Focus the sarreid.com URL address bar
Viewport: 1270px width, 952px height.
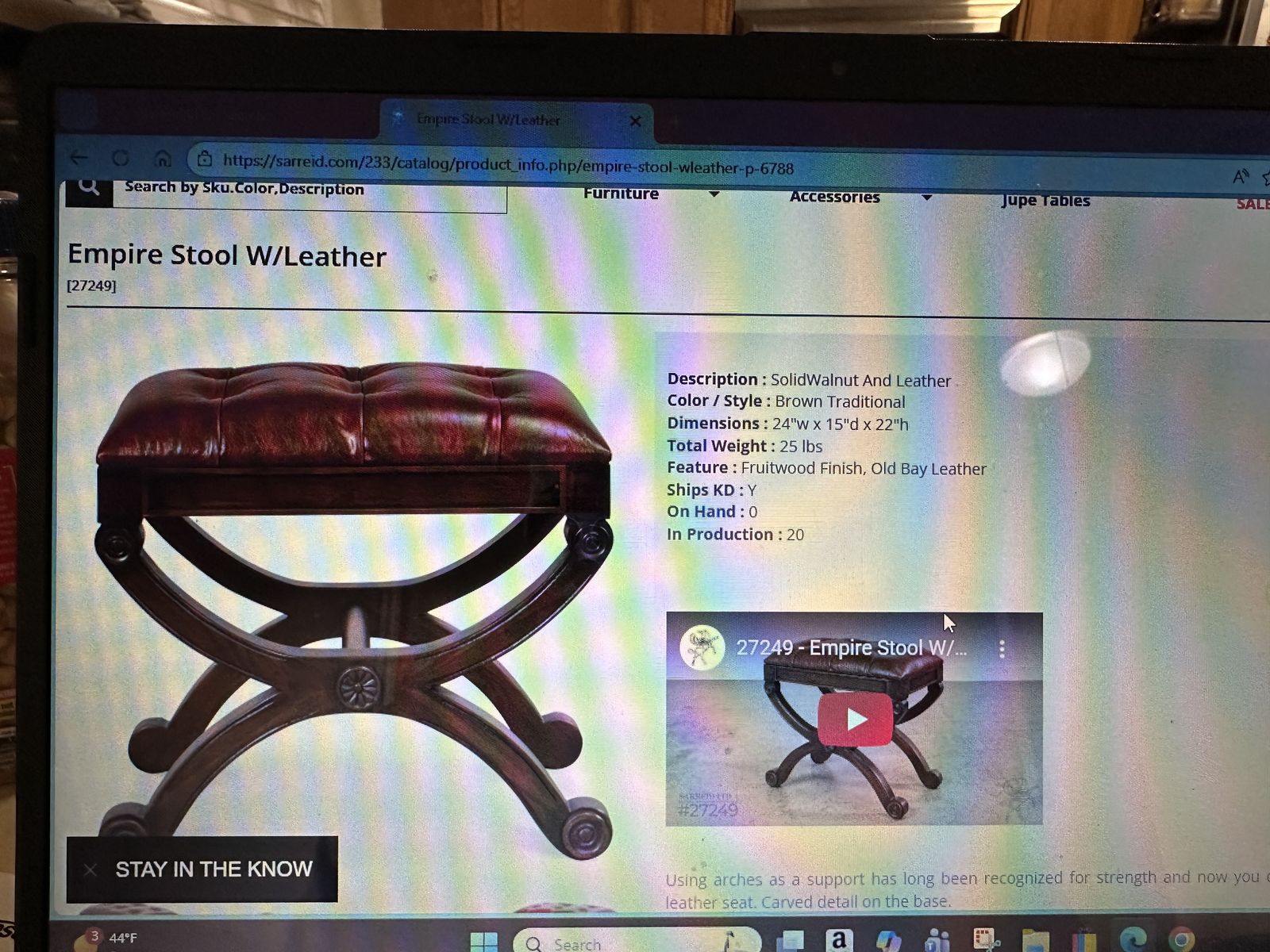[508, 164]
